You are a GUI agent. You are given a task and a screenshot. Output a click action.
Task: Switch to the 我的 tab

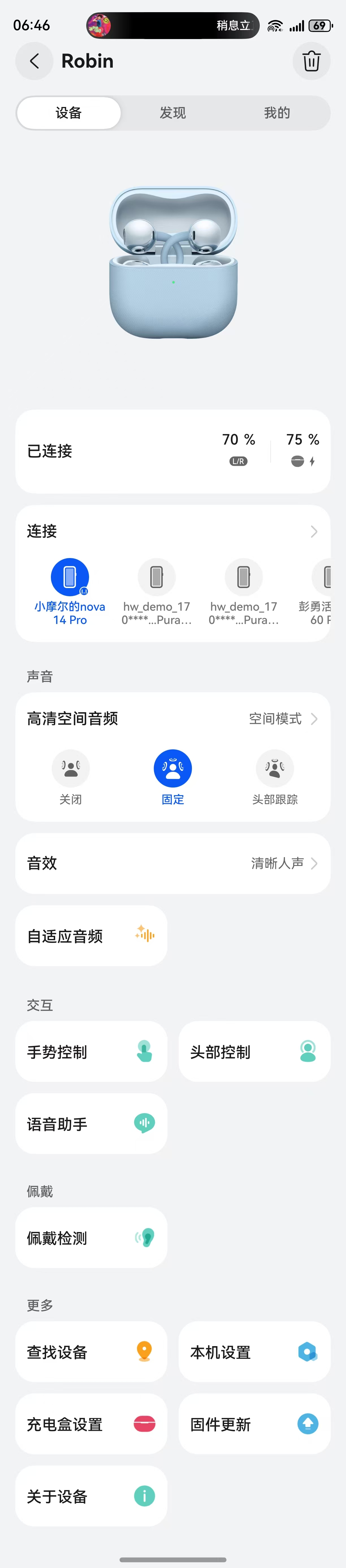[277, 113]
